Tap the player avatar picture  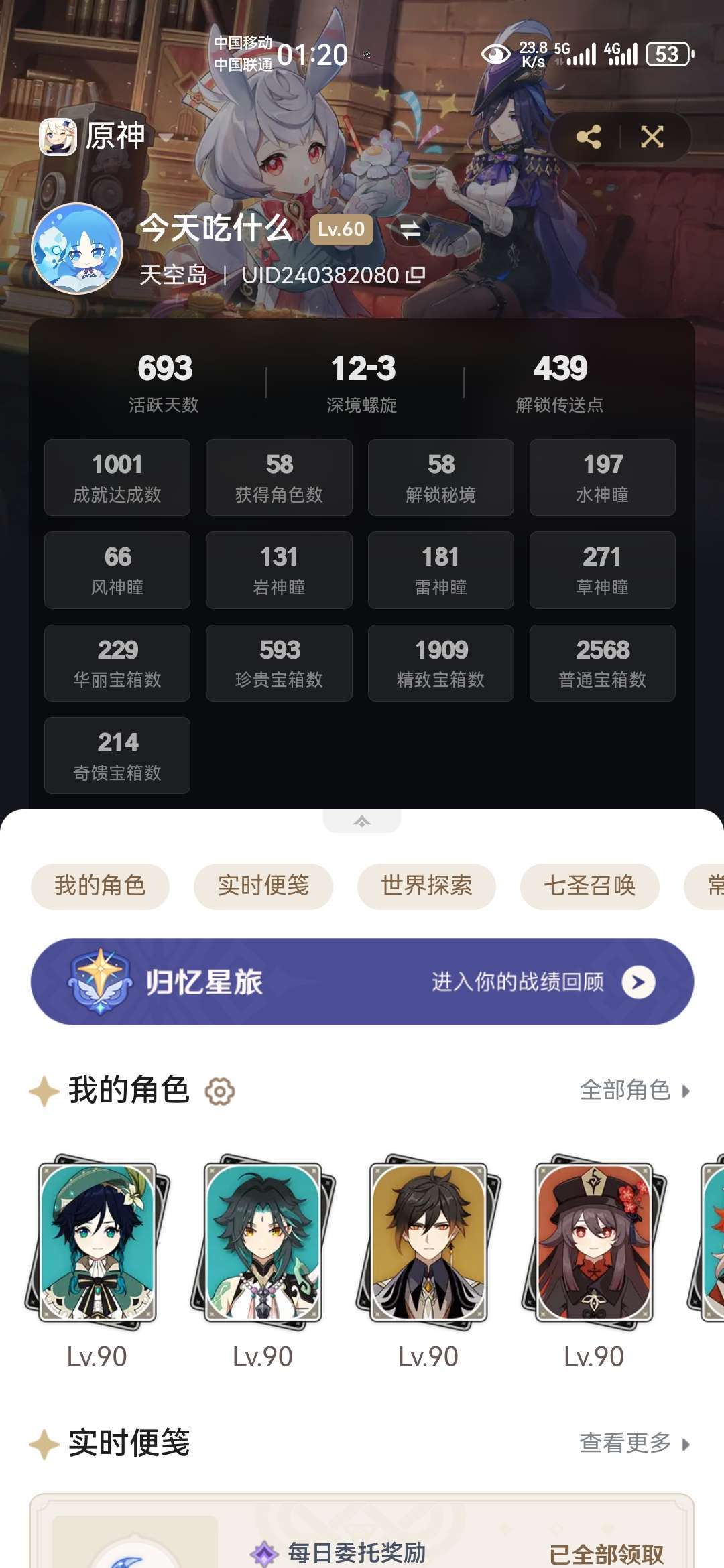[77, 249]
